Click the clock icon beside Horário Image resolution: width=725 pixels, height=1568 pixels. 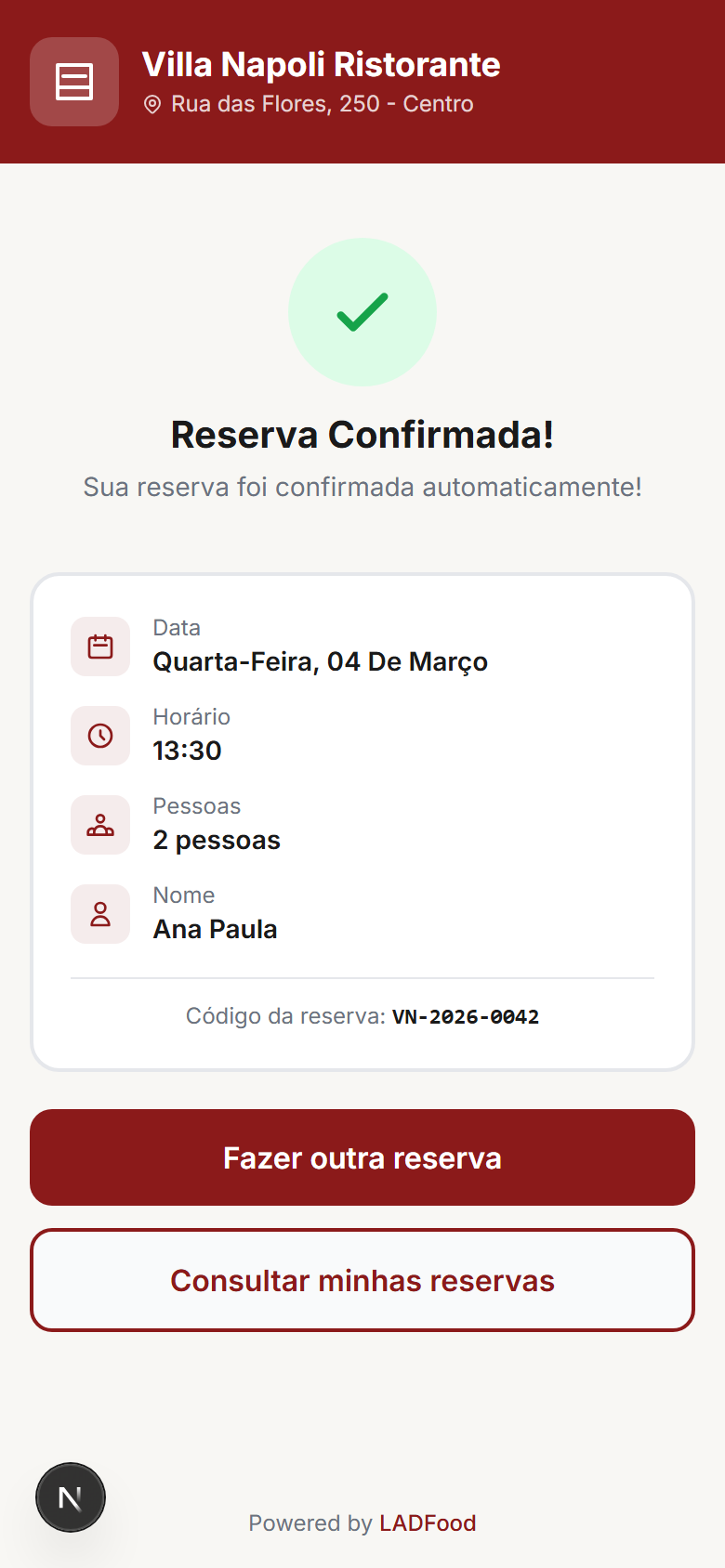tap(99, 735)
